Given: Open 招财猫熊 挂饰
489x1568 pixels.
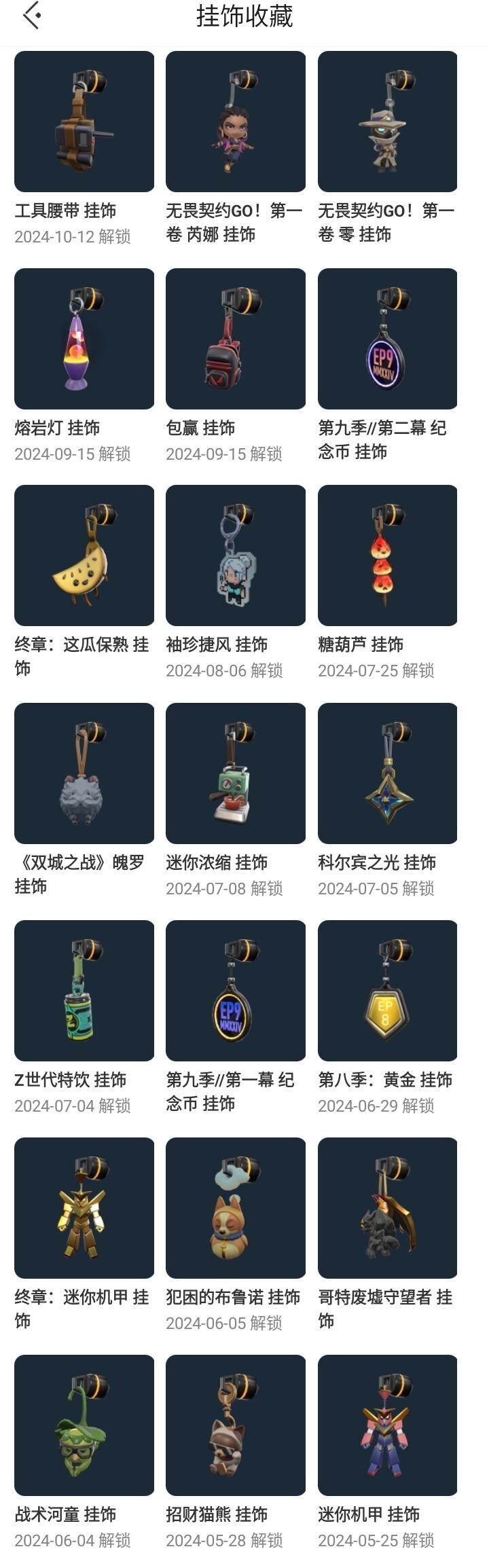Looking at the screenshot, I should pos(235,1425).
